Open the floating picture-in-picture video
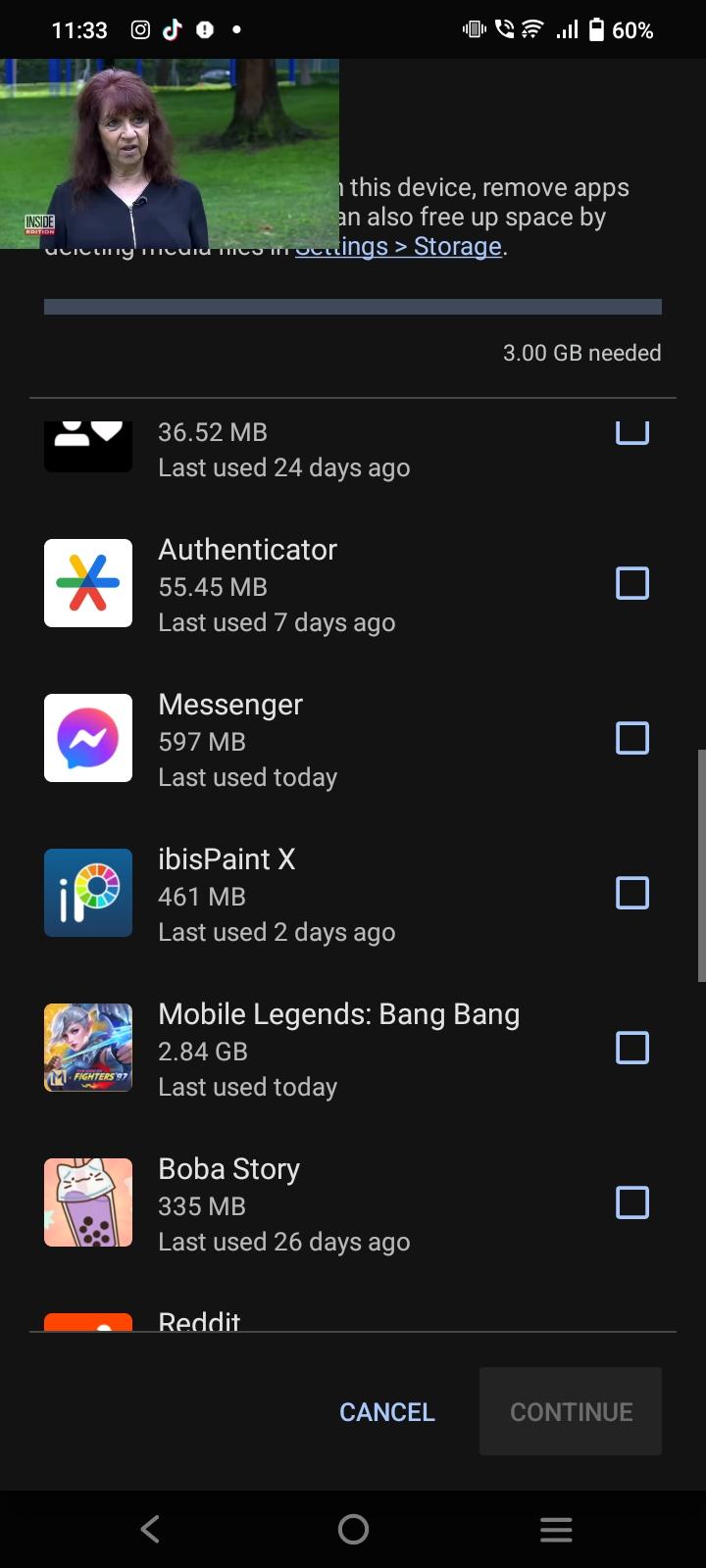 (x=170, y=154)
